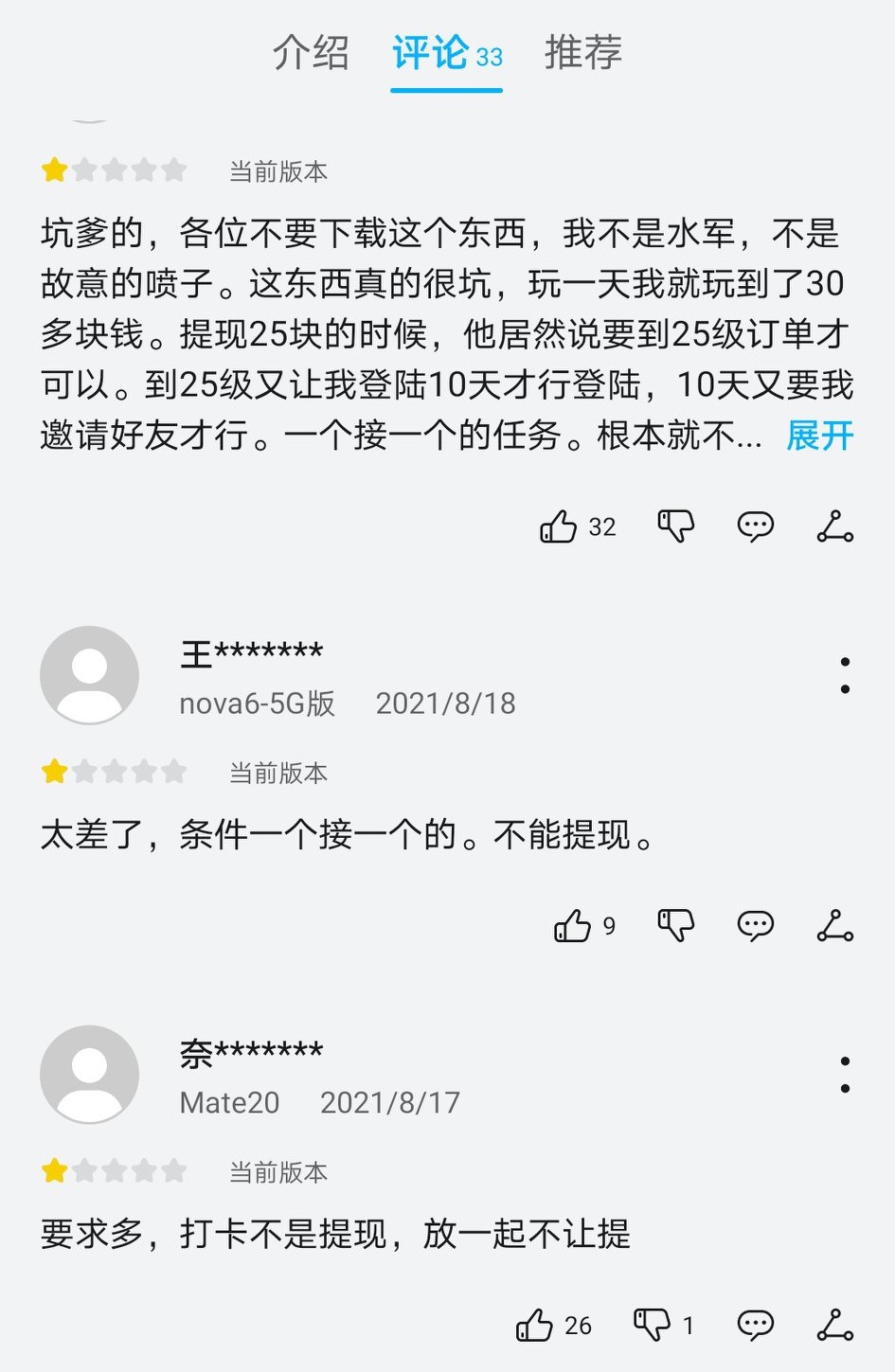Share 王*******'s review

[832, 926]
